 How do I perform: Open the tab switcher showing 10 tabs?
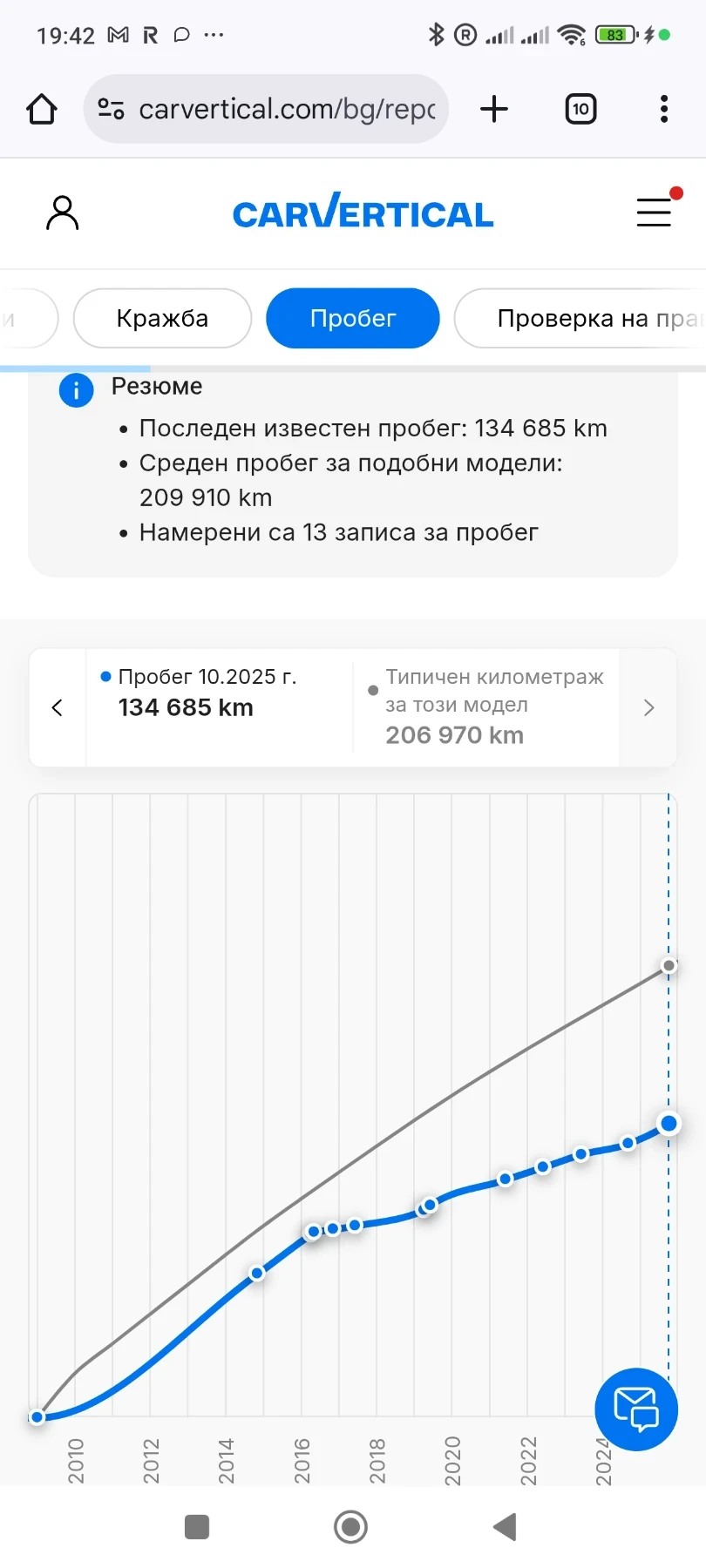coord(580,110)
